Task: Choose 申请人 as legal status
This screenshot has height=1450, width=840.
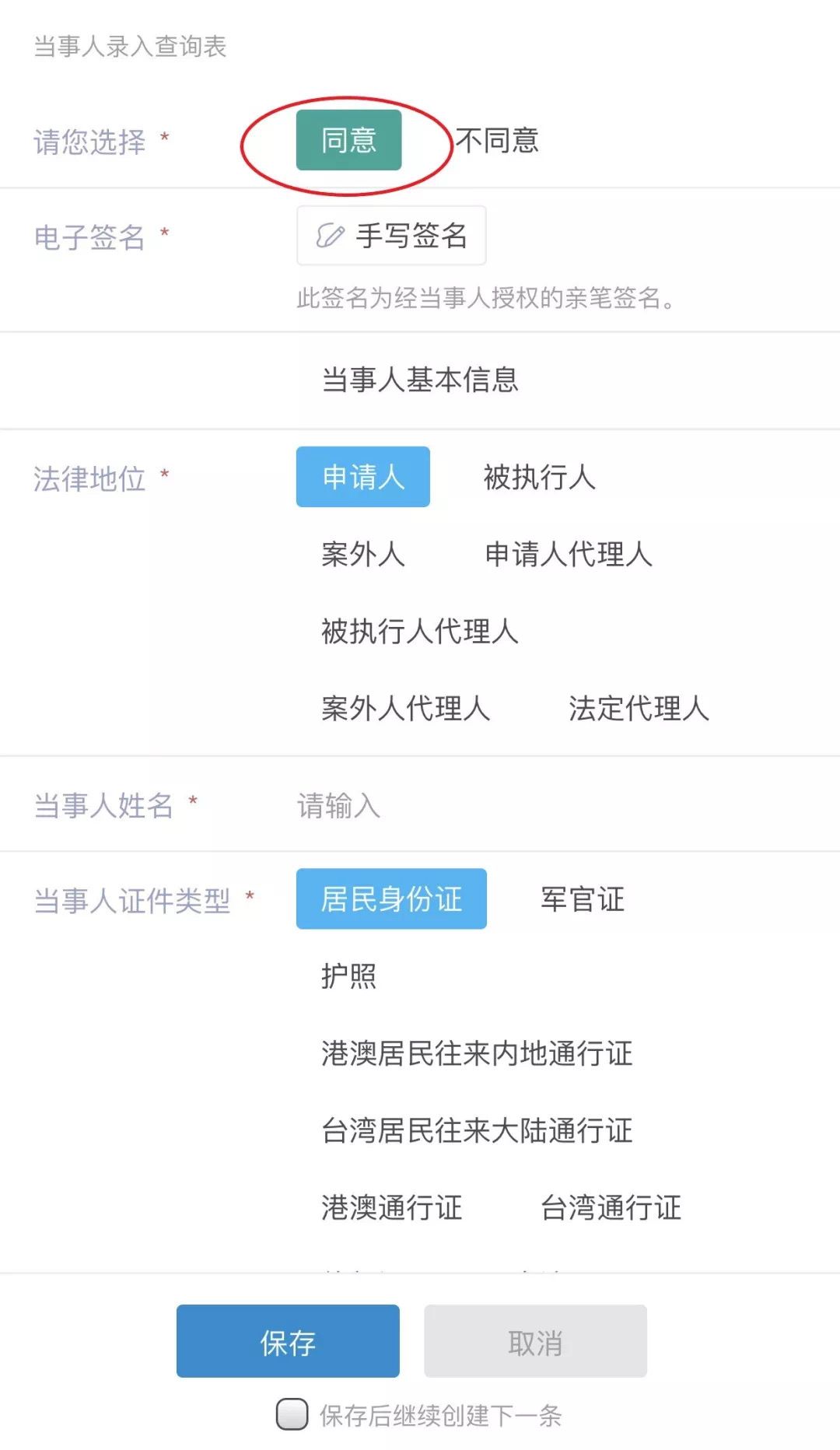Action: [x=362, y=478]
